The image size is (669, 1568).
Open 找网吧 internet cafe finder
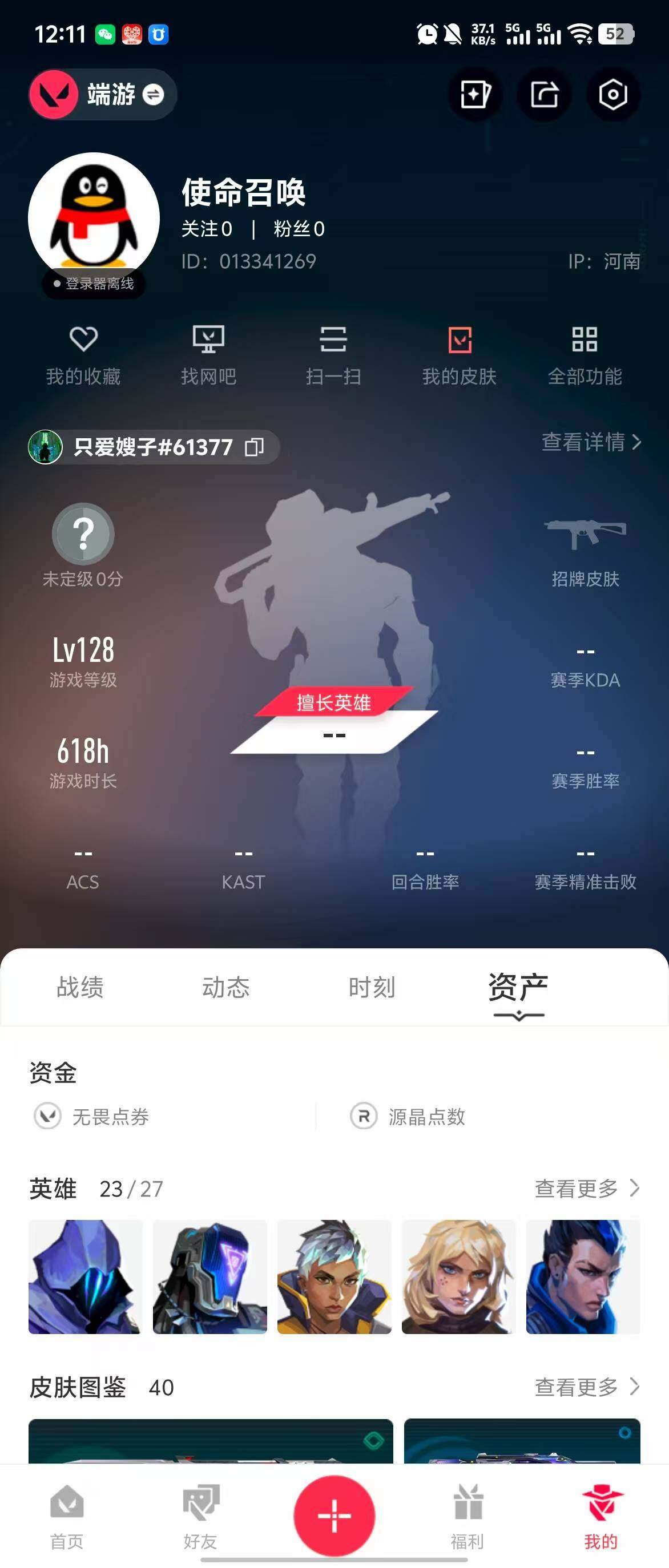[208, 355]
